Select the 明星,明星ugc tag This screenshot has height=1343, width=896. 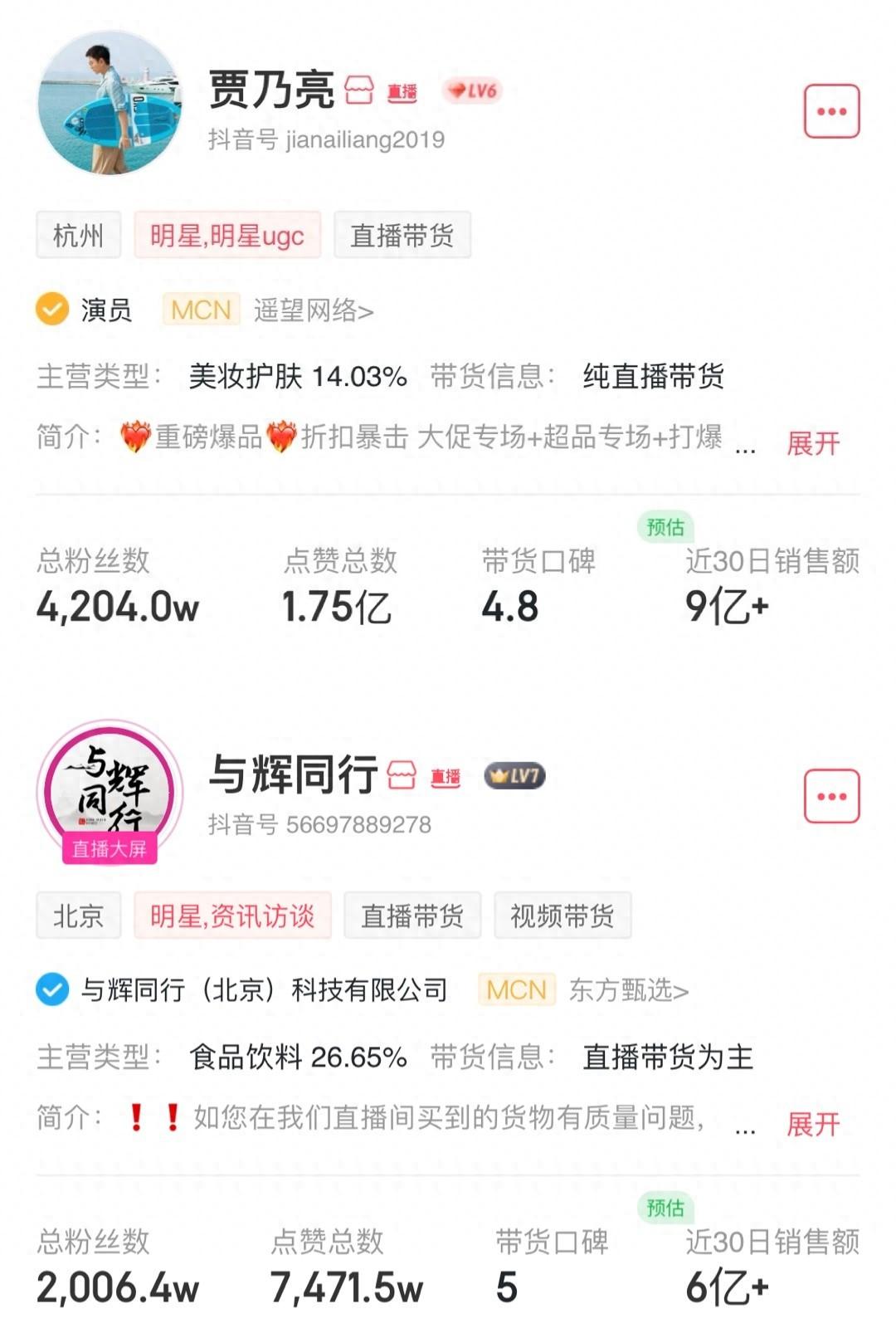coord(227,236)
